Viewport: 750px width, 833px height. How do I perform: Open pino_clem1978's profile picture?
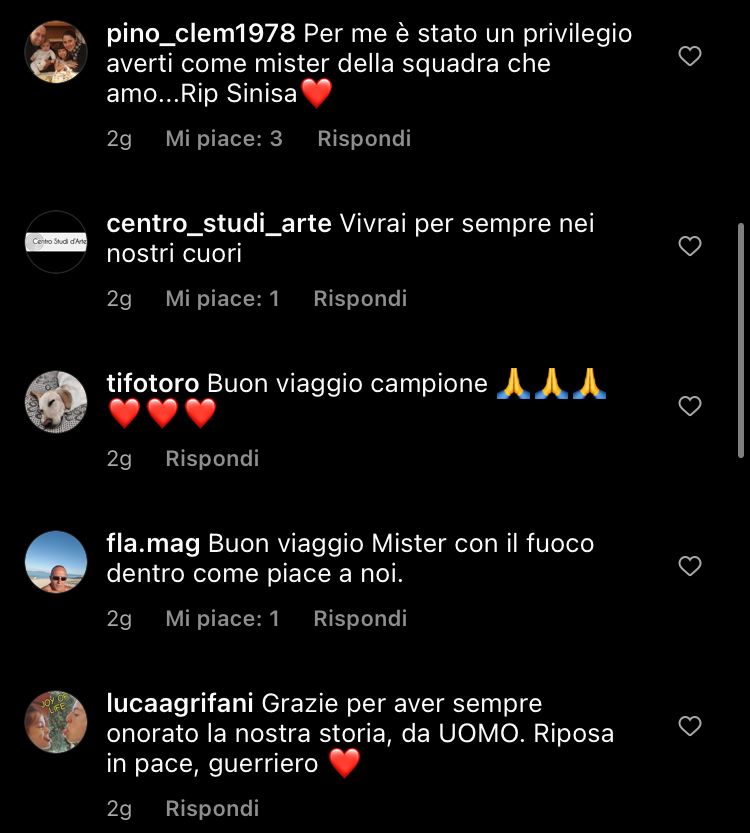(x=56, y=52)
